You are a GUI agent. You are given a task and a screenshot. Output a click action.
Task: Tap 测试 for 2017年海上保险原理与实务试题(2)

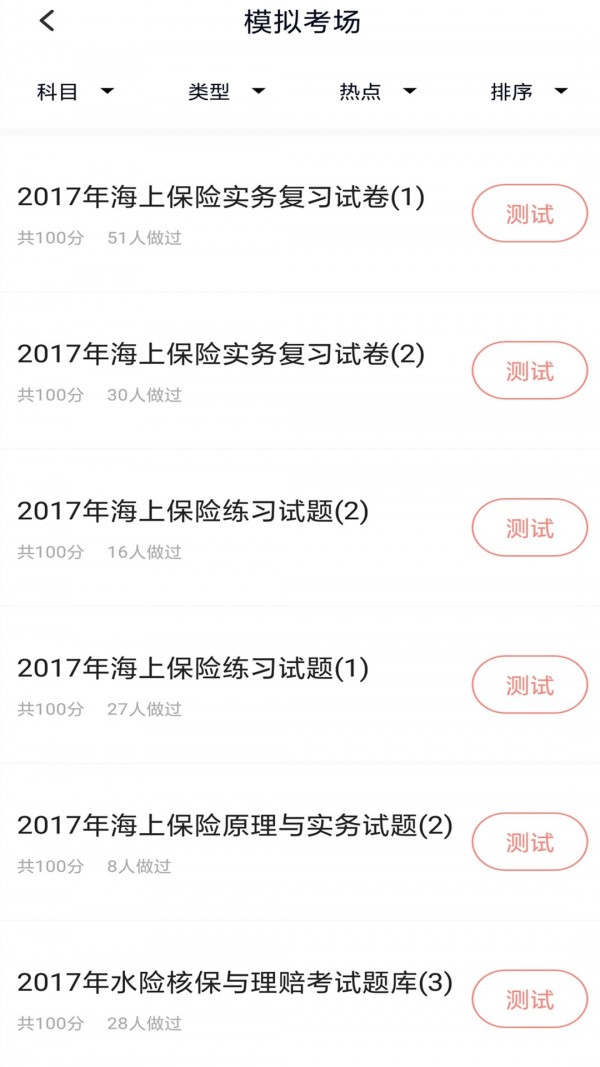(530, 842)
